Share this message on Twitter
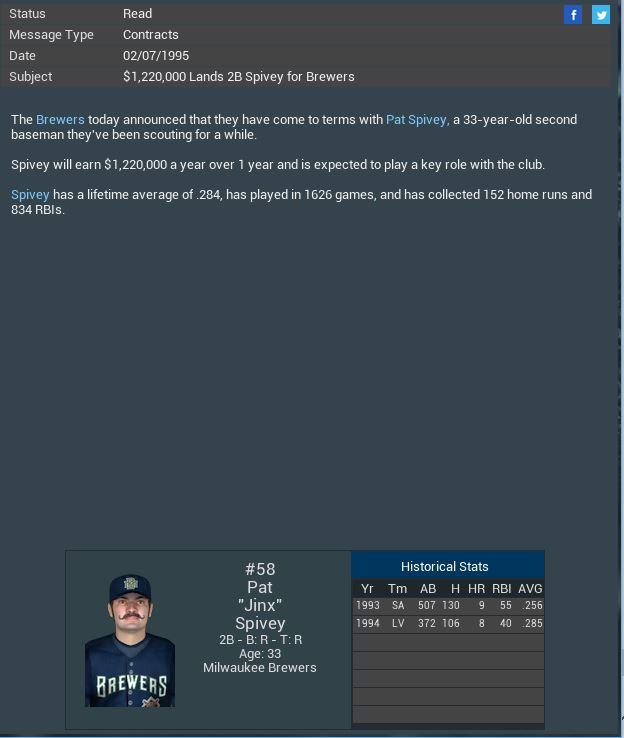 (601, 14)
